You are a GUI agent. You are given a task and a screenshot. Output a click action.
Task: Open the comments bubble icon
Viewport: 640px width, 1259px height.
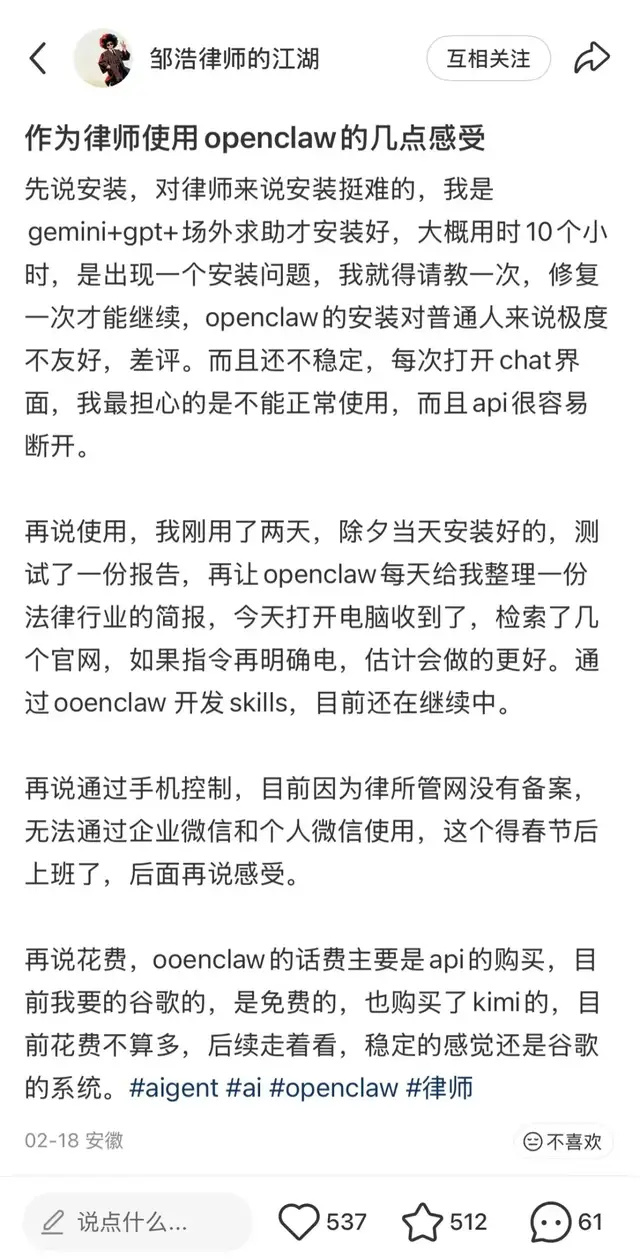tap(549, 1220)
